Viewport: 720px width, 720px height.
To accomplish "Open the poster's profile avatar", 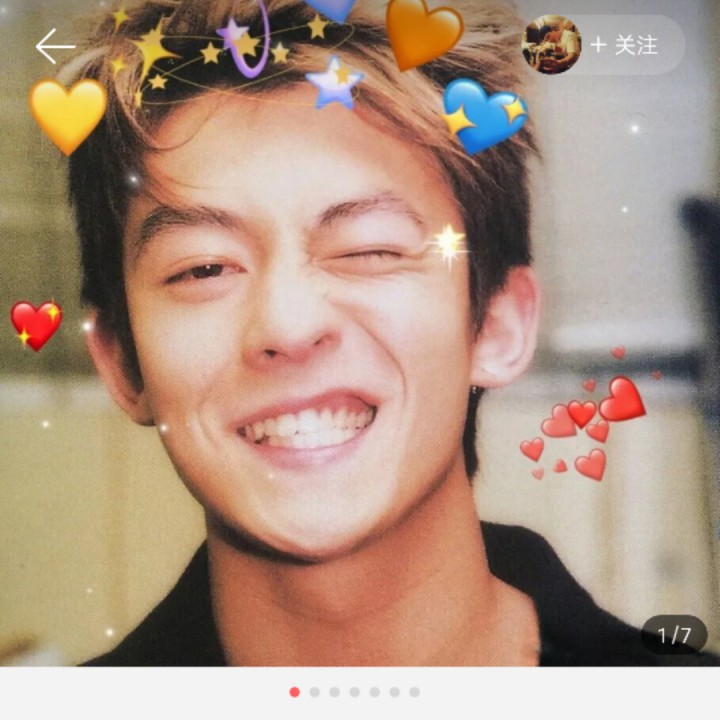I will tap(551, 45).
